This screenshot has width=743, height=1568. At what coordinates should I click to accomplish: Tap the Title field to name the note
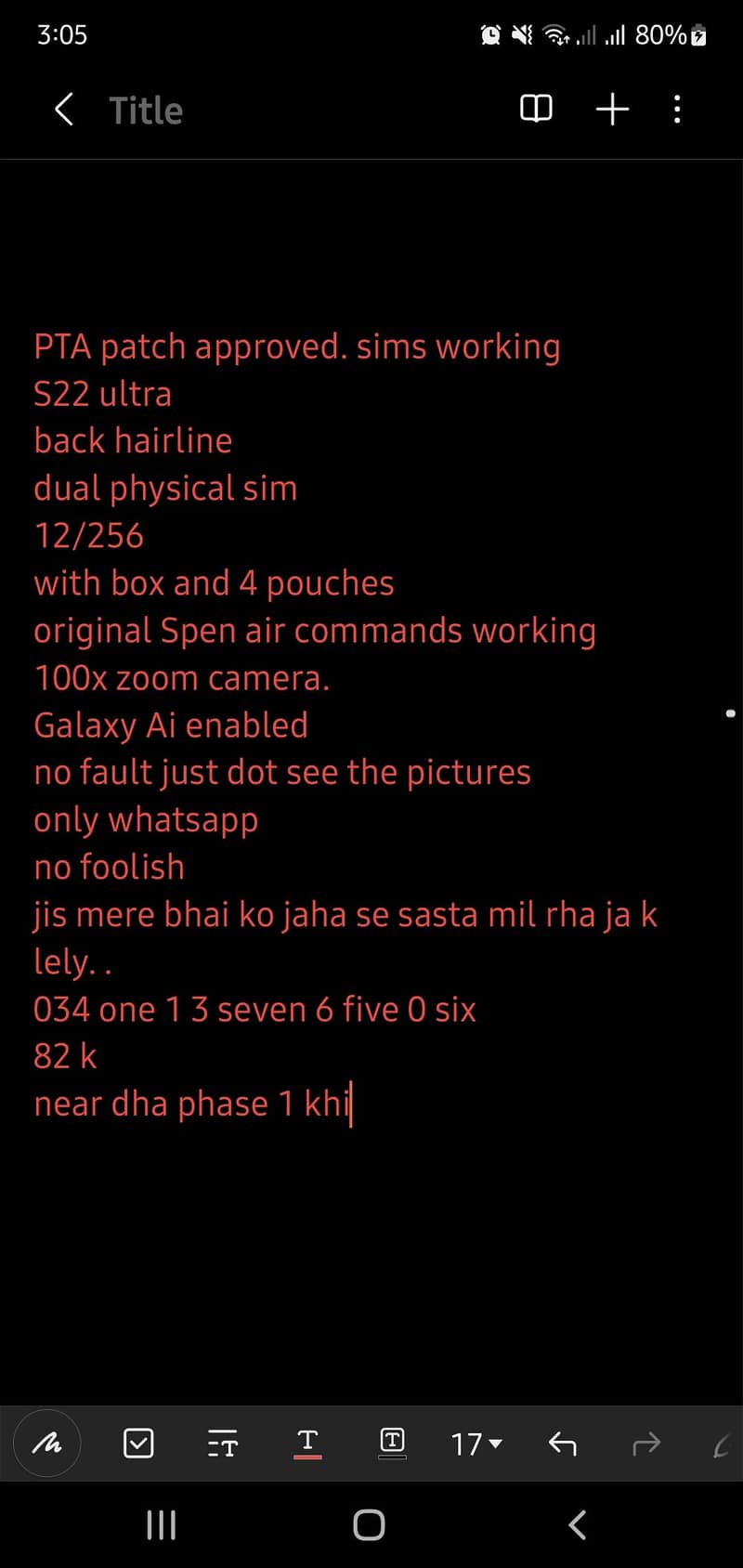146,111
